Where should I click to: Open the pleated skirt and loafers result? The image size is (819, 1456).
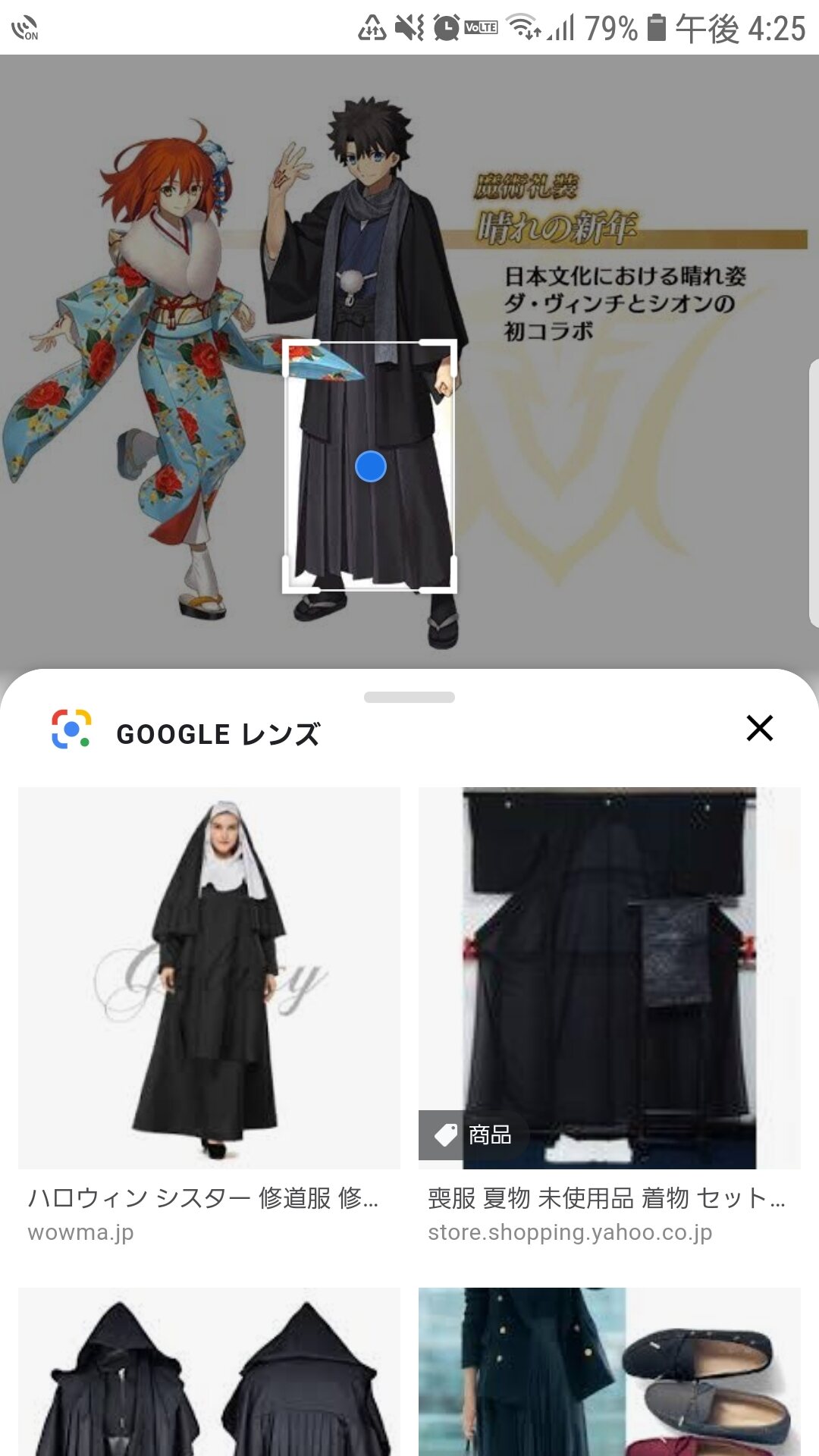tap(609, 1373)
